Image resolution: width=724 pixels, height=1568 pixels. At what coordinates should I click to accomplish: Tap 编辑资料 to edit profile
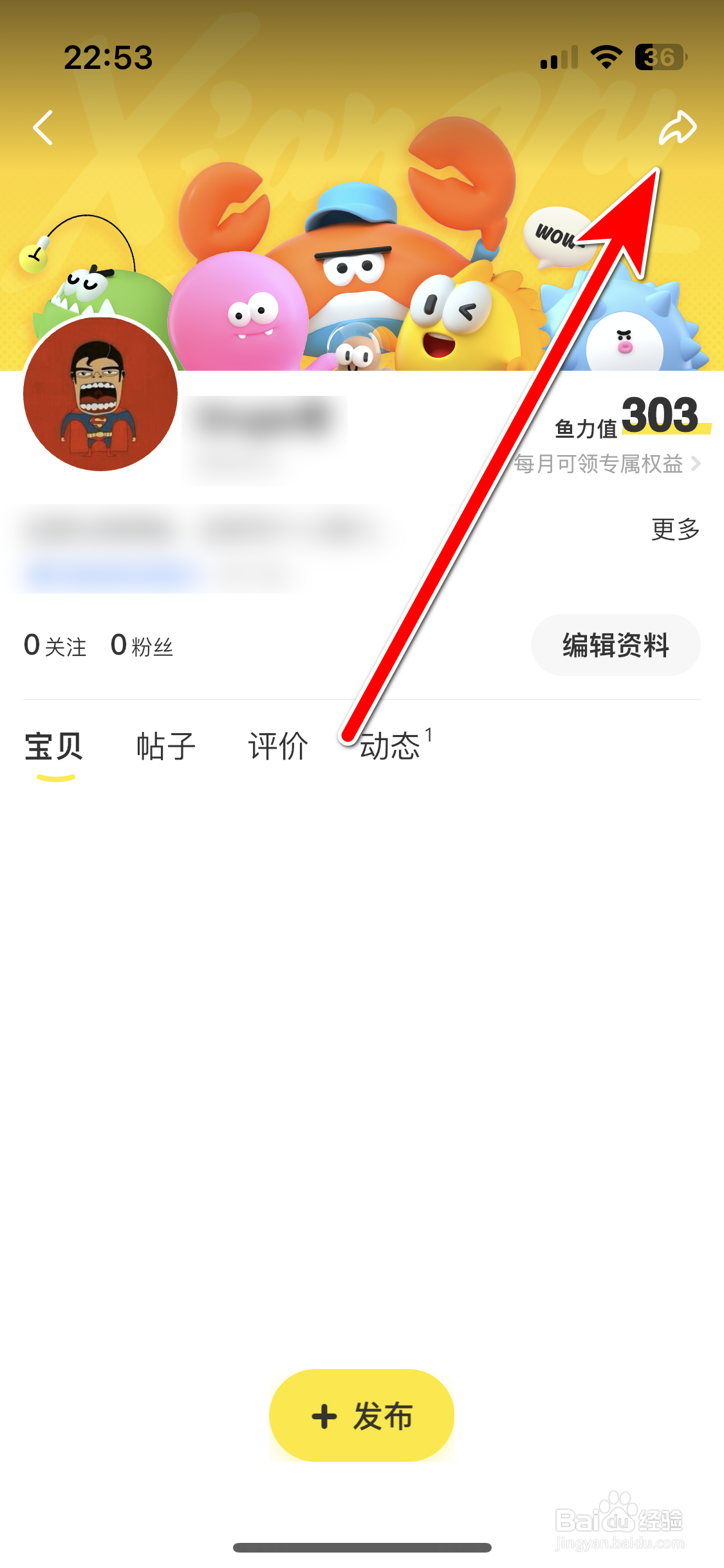click(x=615, y=645)
